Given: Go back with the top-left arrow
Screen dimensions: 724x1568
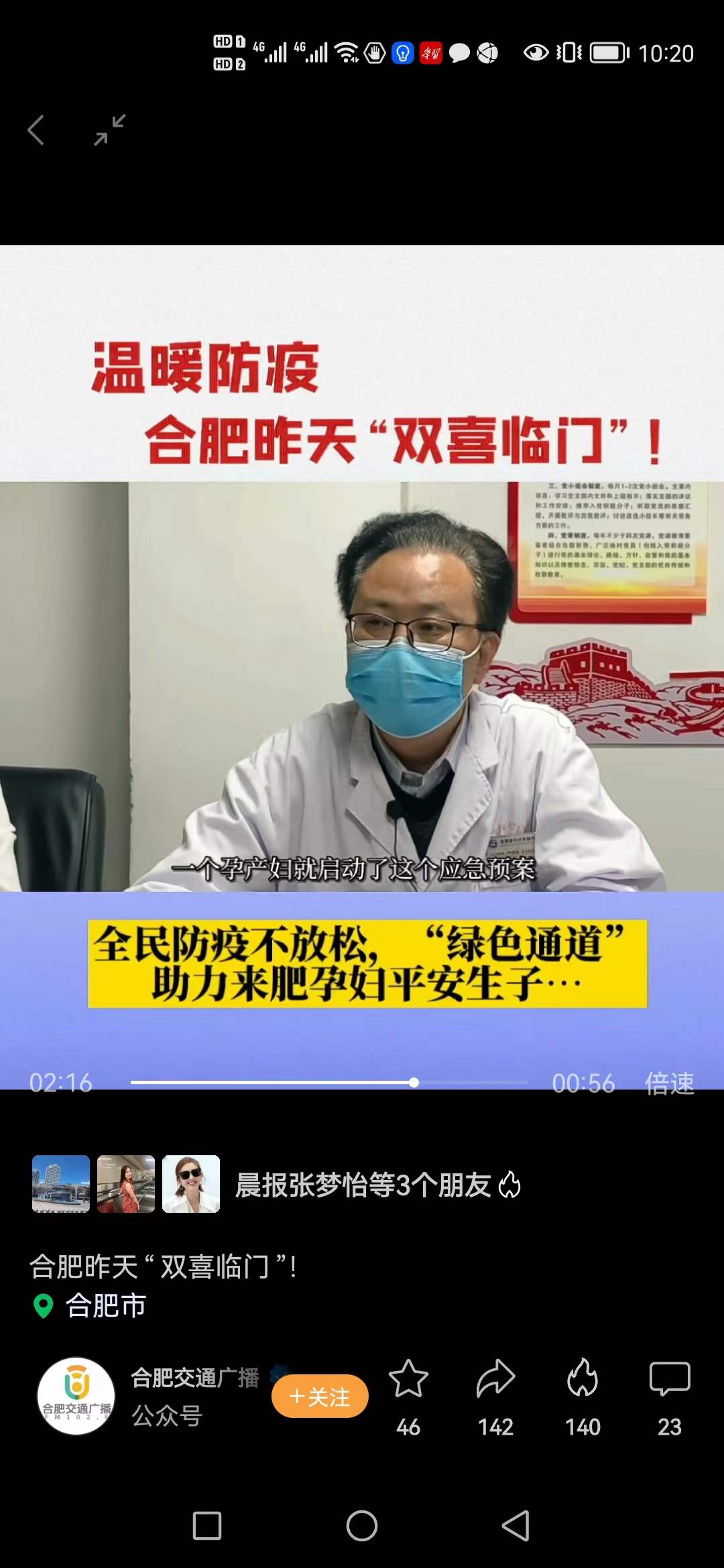Looking at the screenshot, I should pos(36,130).
